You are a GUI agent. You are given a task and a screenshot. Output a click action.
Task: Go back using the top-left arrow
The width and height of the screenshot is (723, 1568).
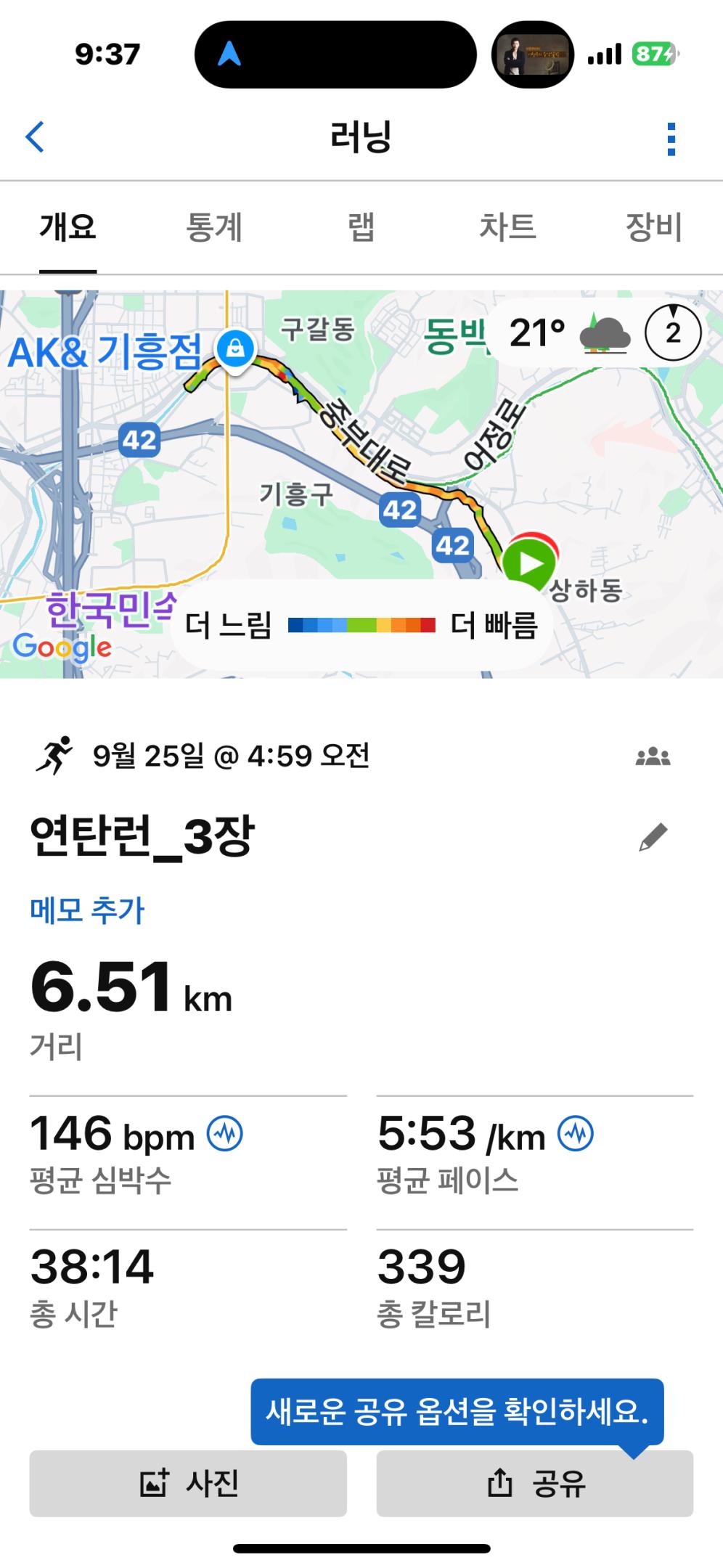click(x=35, y=136)
